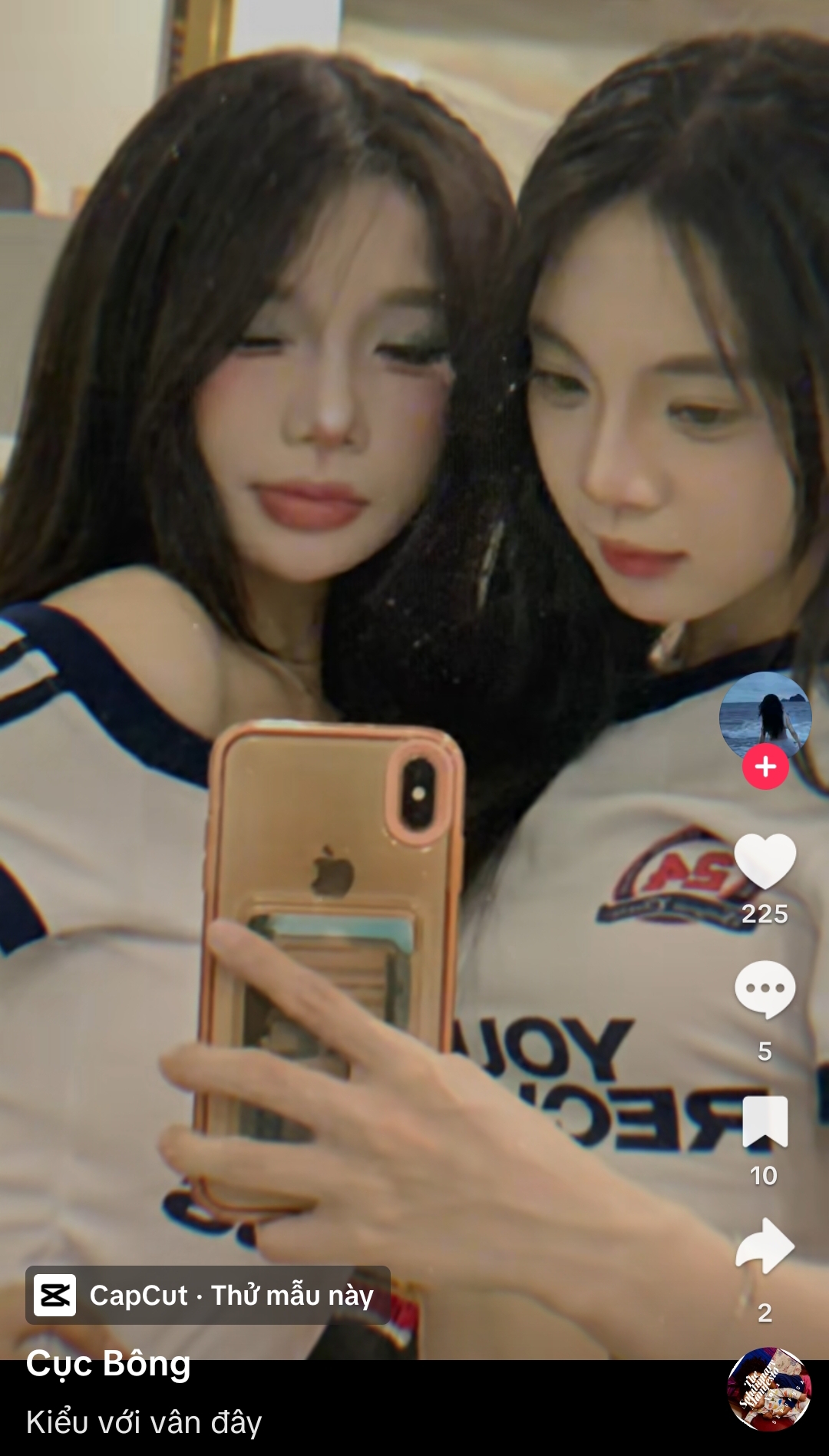Viewport: 829px width, 1456px height.
Task: Share this video via arrow icon
Action: click(765, 1246)
